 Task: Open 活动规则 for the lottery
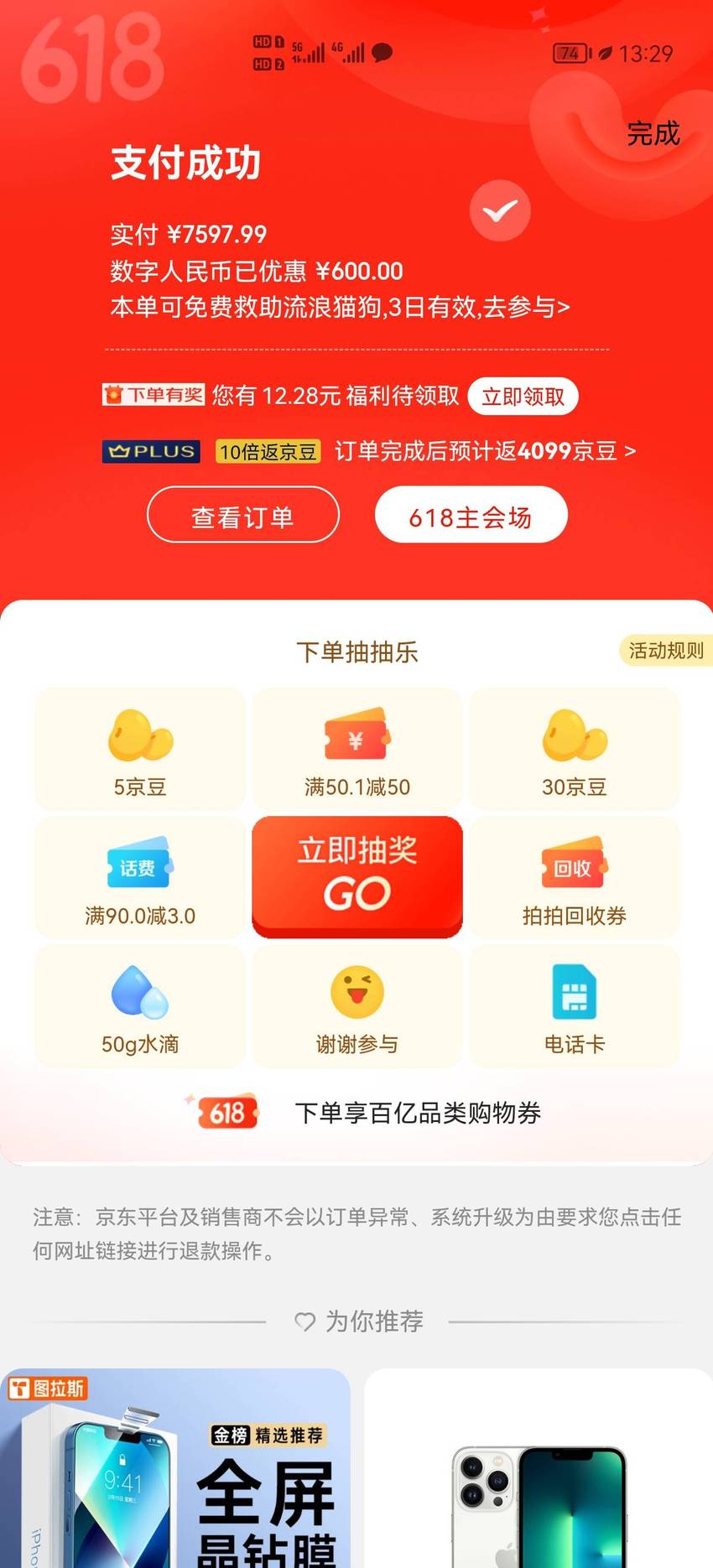pyautogui.click(x=666, y=650)
